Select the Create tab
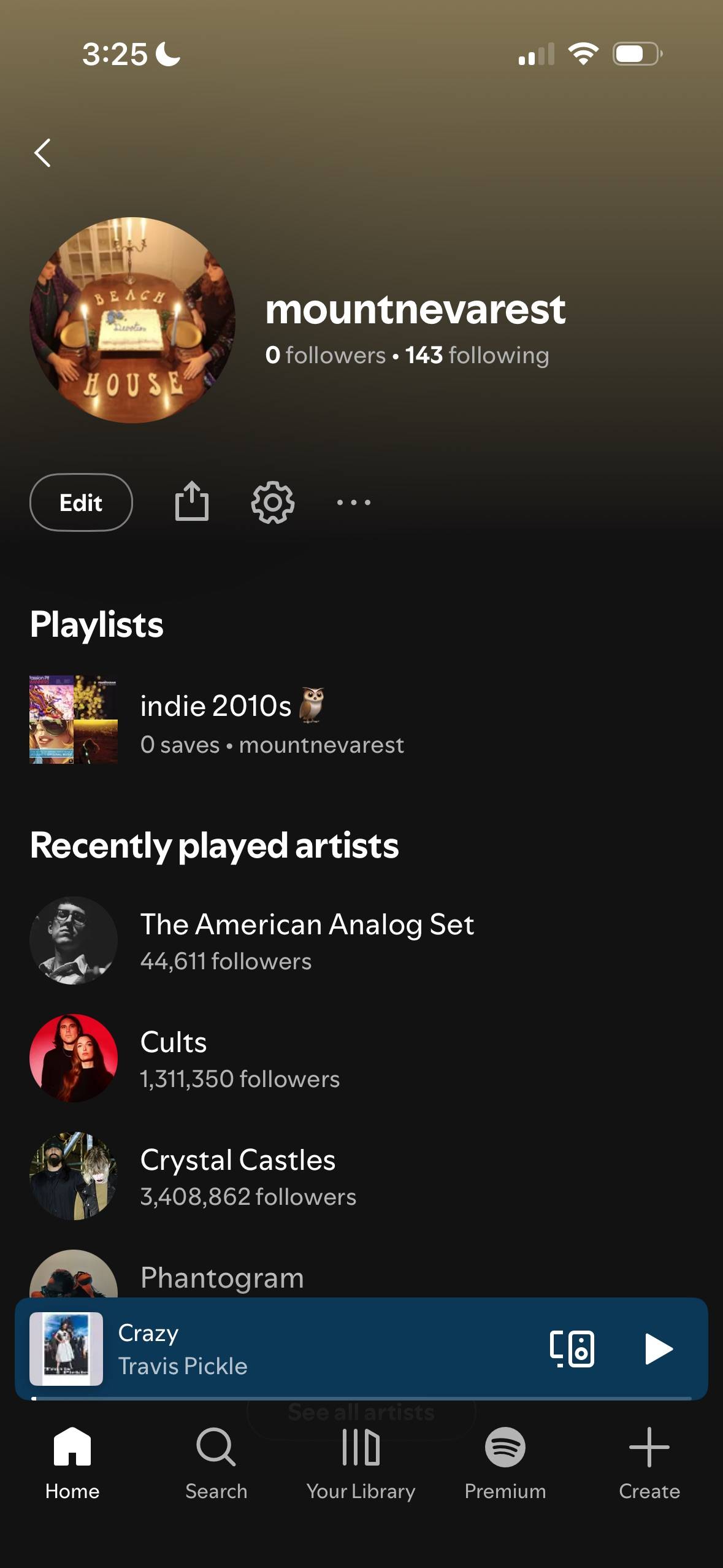This screenshot has width=723, height=1568. click(x=649, y=1463)
